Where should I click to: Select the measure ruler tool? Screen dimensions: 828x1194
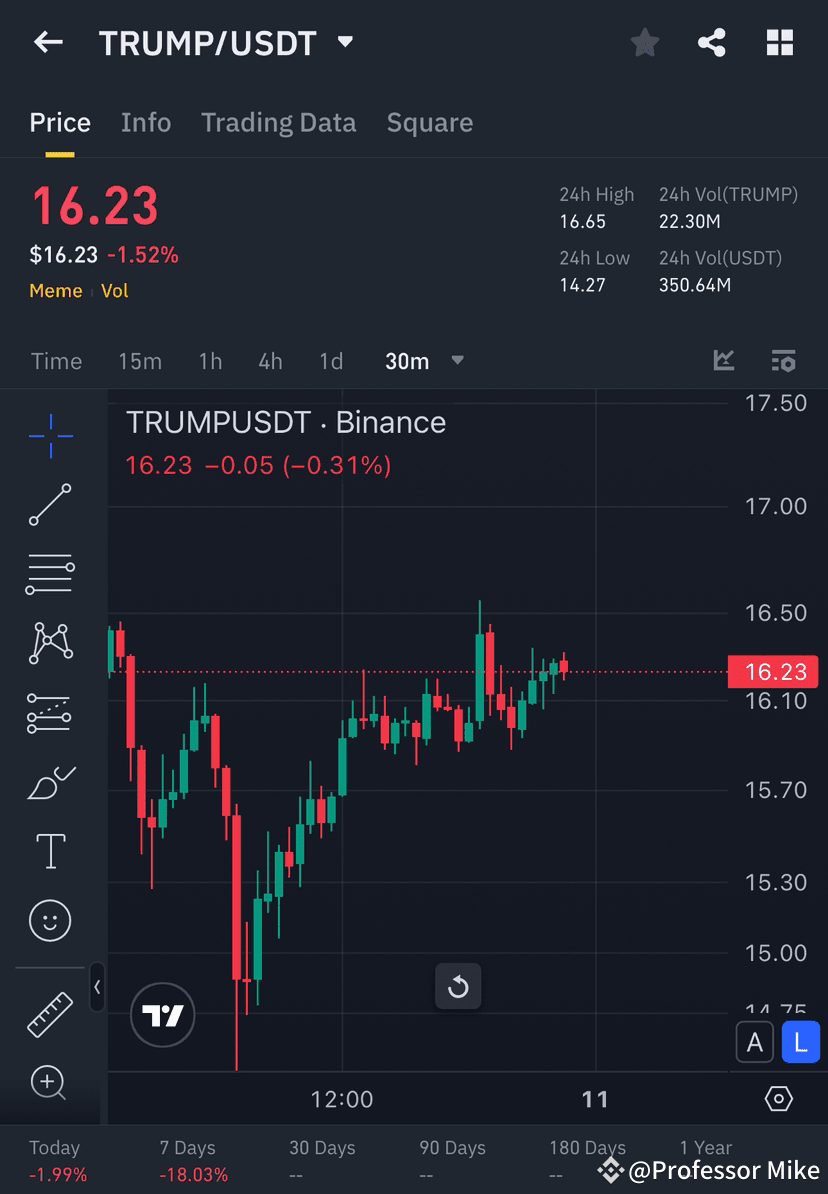[50, 1013]
